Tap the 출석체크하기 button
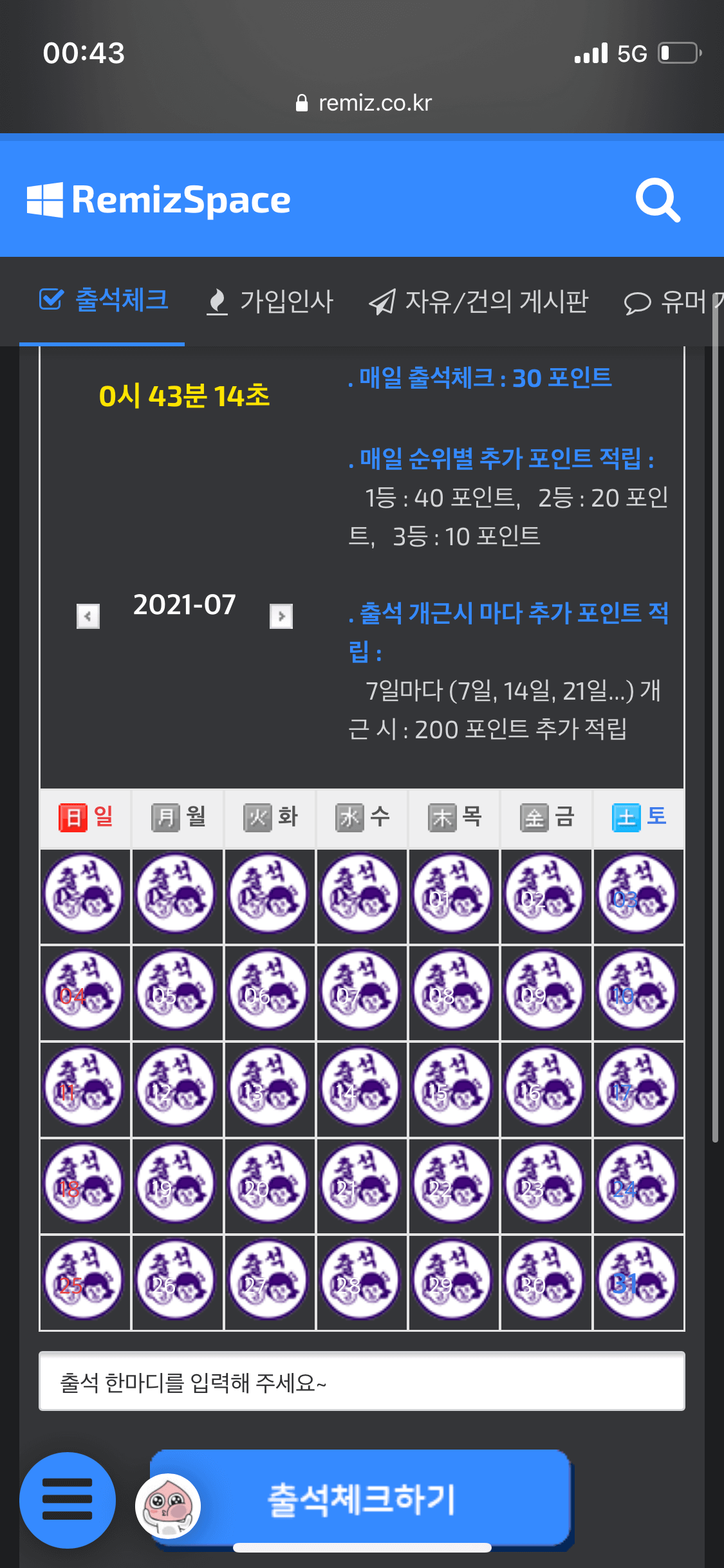724x1568 pixels. pyautogui.click(x=362, y=1498)
